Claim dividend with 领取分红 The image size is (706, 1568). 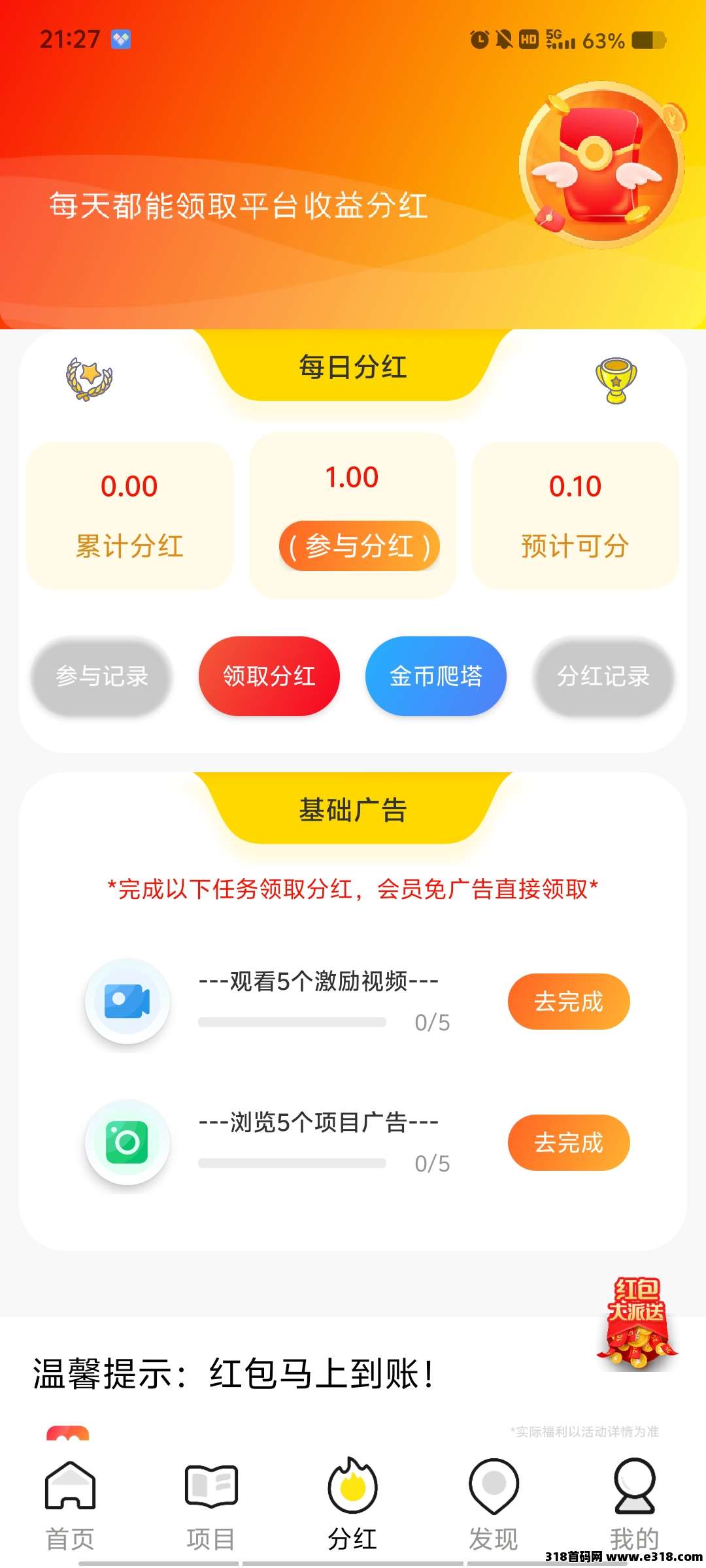tap(269, 676)
